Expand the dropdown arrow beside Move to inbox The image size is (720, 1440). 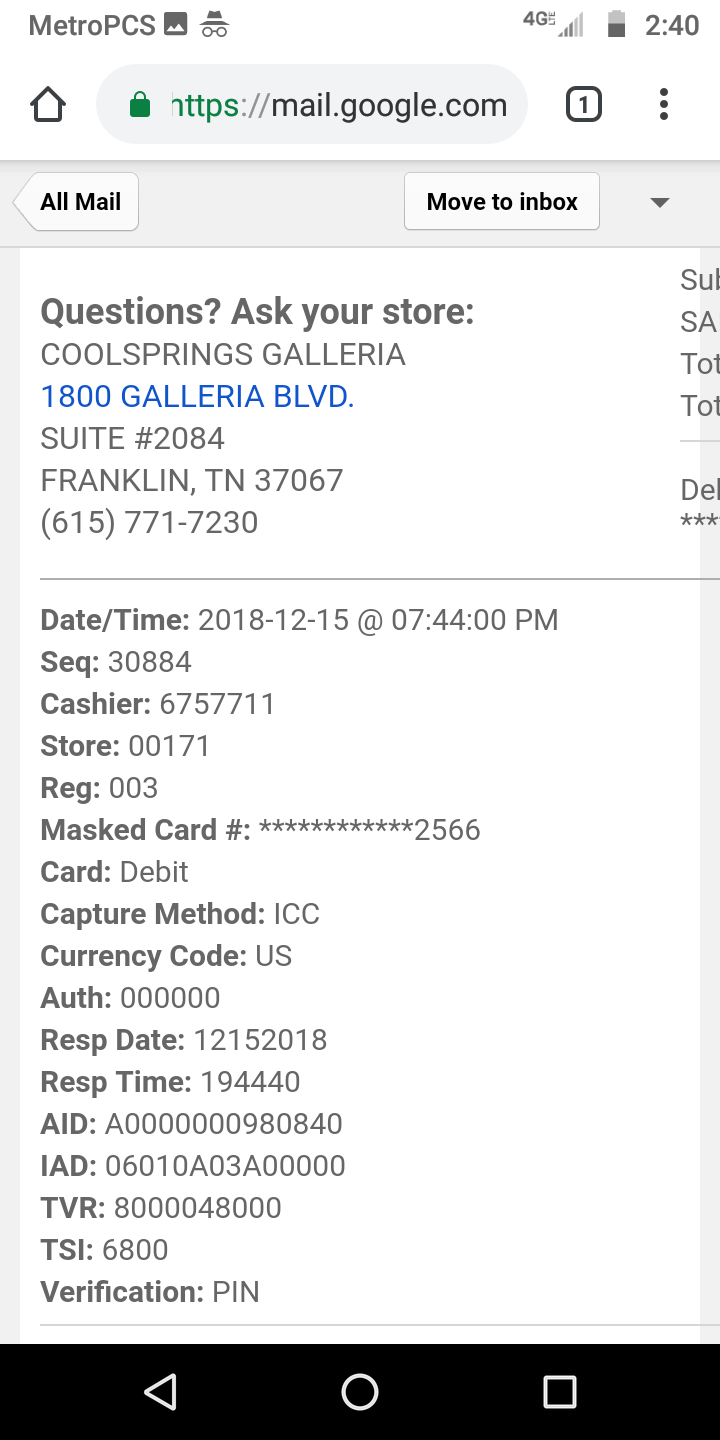(x=659, y=202)
